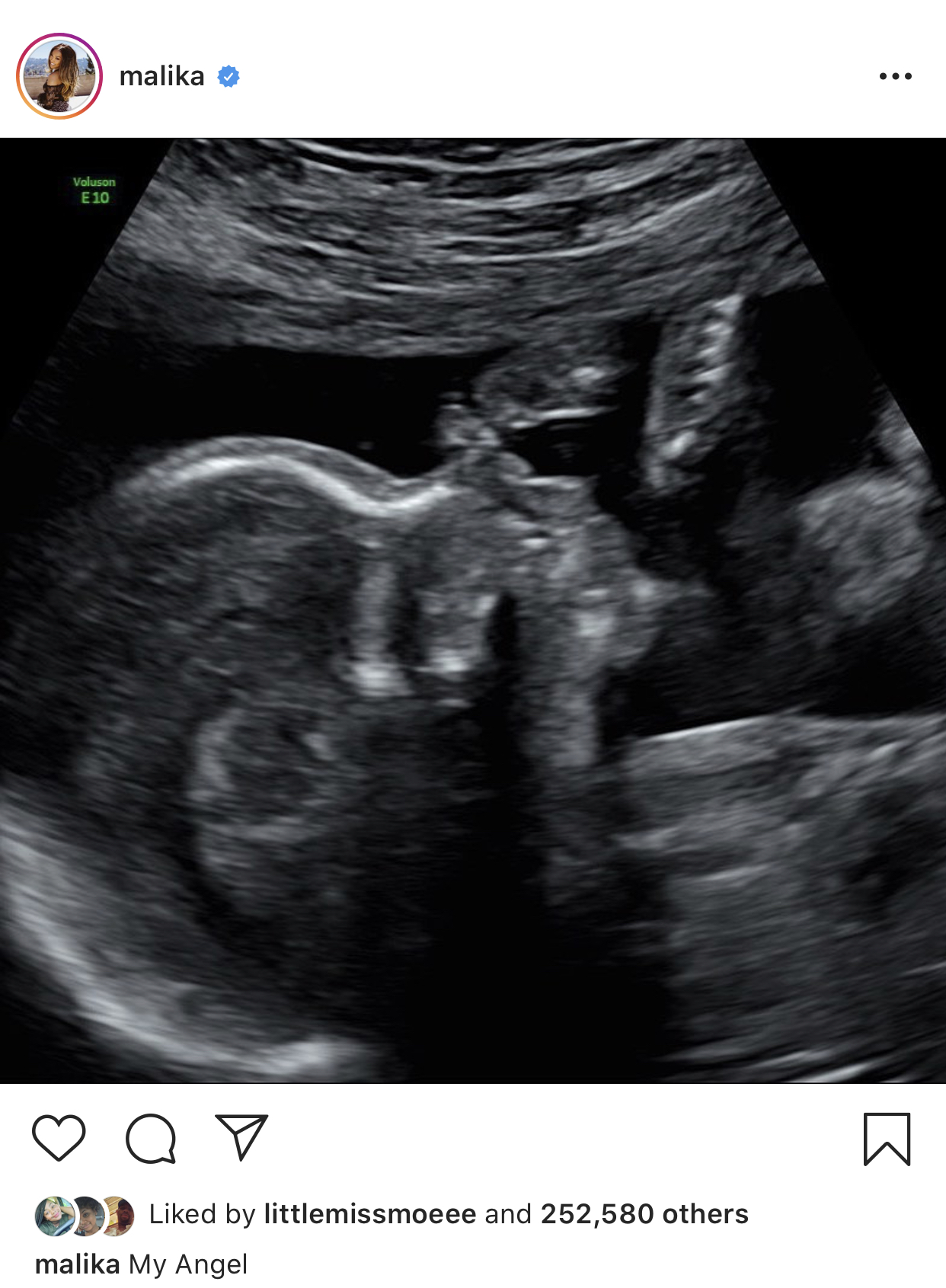Image resolution: width=946 pixels, height=1288 pixels.
Task: Click the ultrasound photo of the baby
Action: [472, 617]
